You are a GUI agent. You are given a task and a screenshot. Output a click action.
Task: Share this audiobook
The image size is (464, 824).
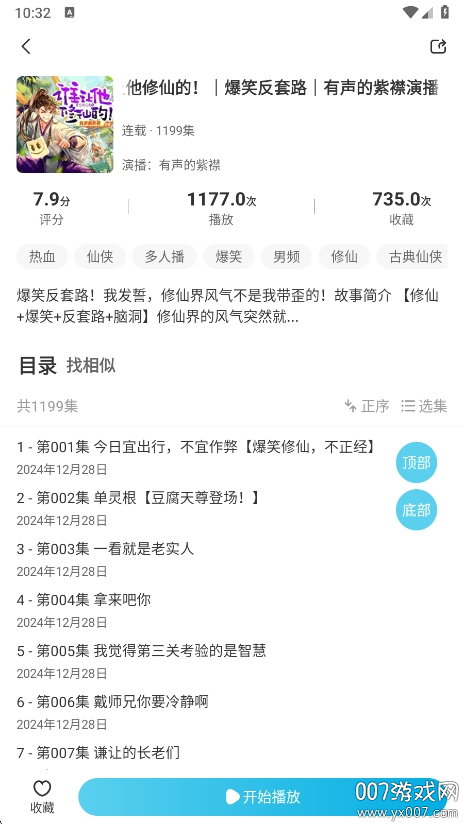pyautogui.click(x=438, y=46)
